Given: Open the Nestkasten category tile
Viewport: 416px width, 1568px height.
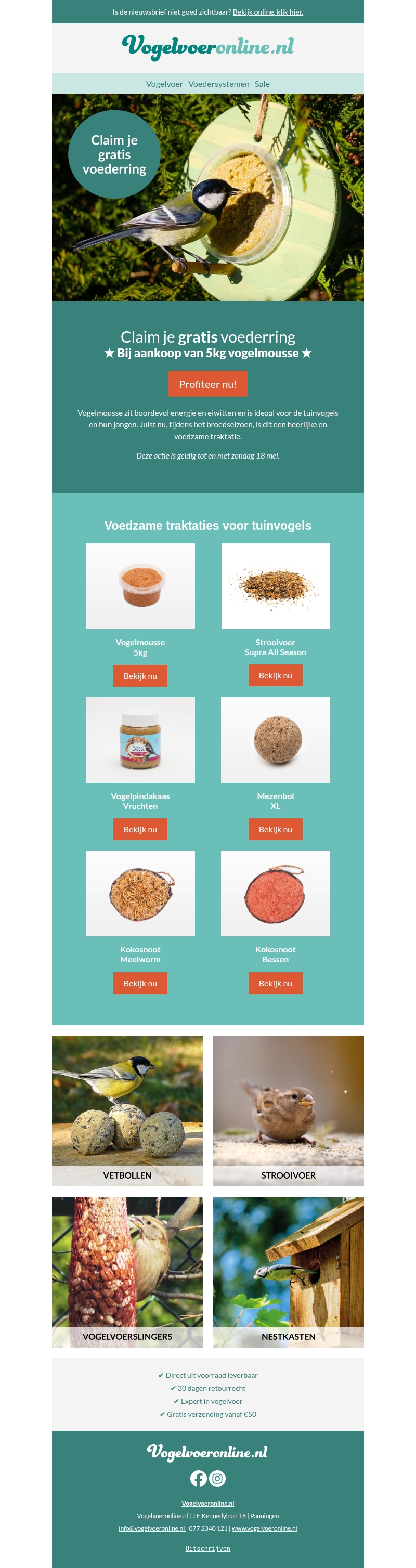Looking at the screenshot, I should click(288, 1272).
